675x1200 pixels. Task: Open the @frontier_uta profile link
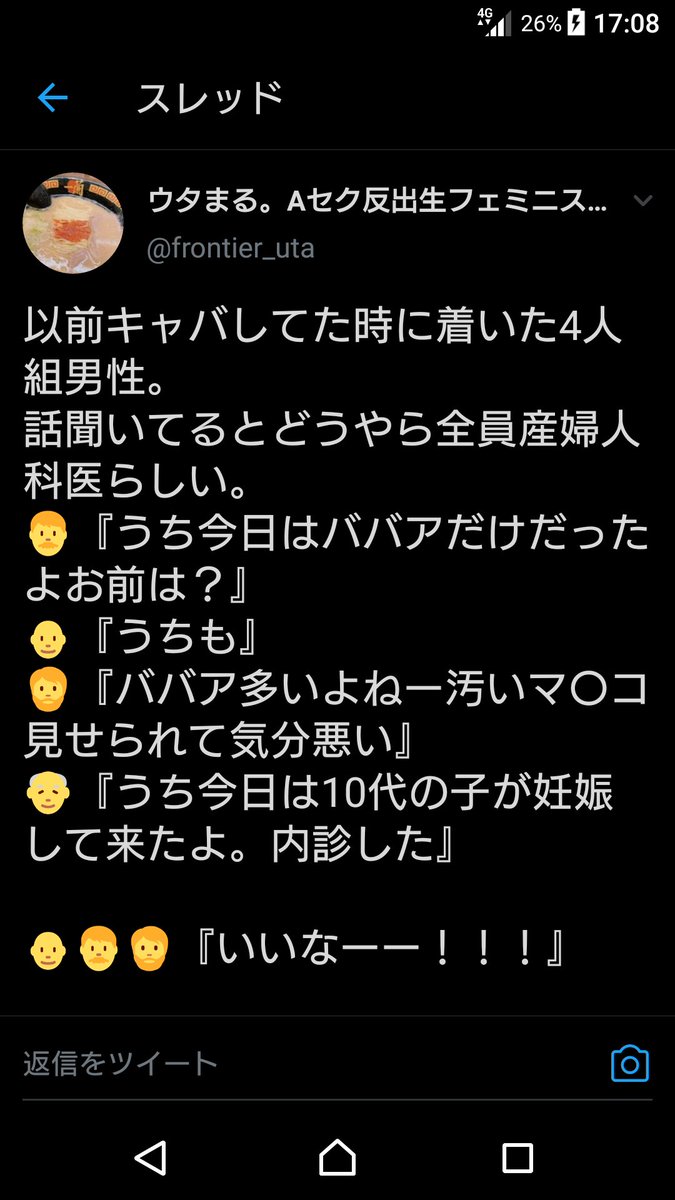[230, 248]
